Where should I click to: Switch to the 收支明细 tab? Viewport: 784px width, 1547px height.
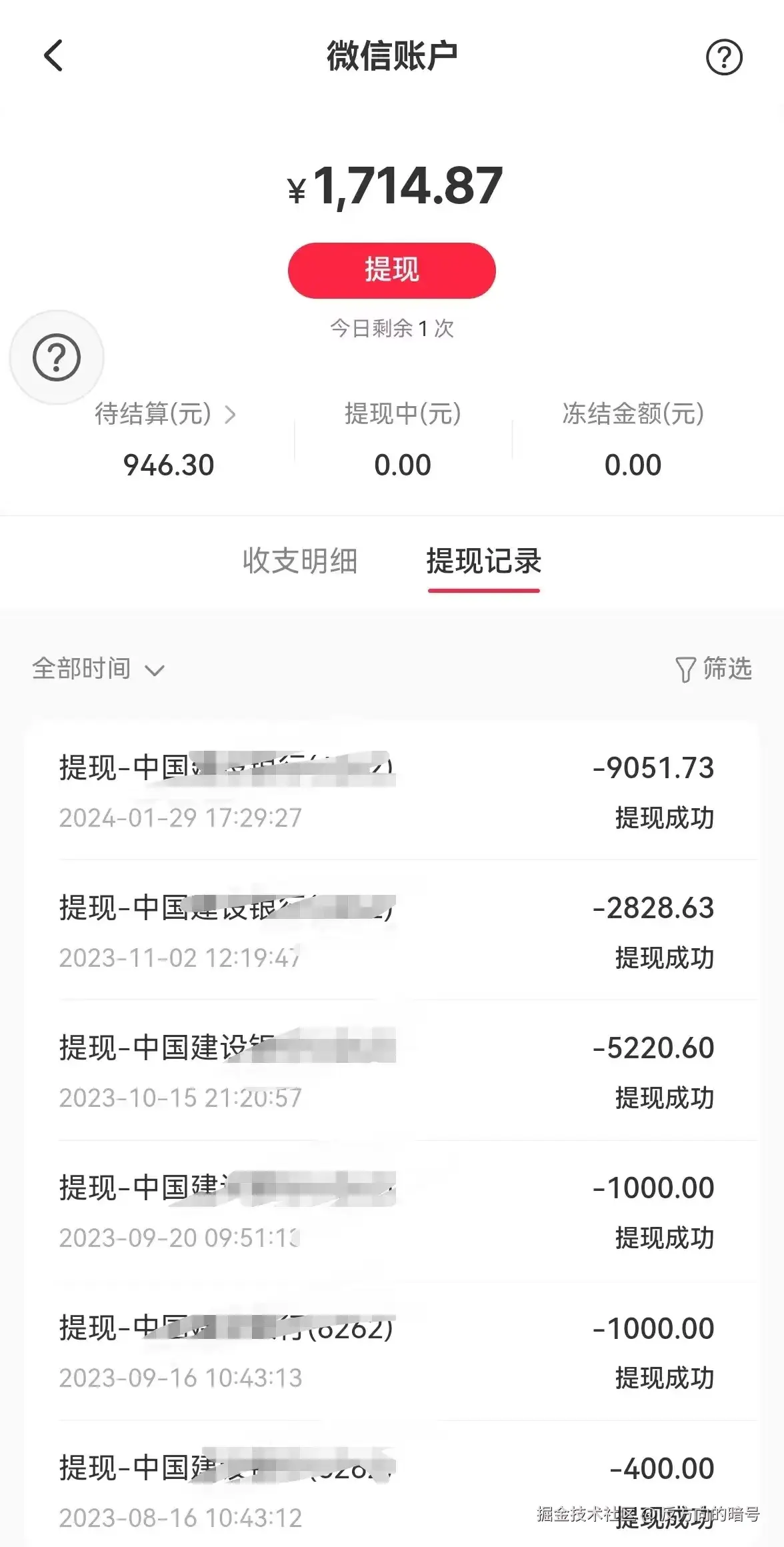click(x=300, y=561)
